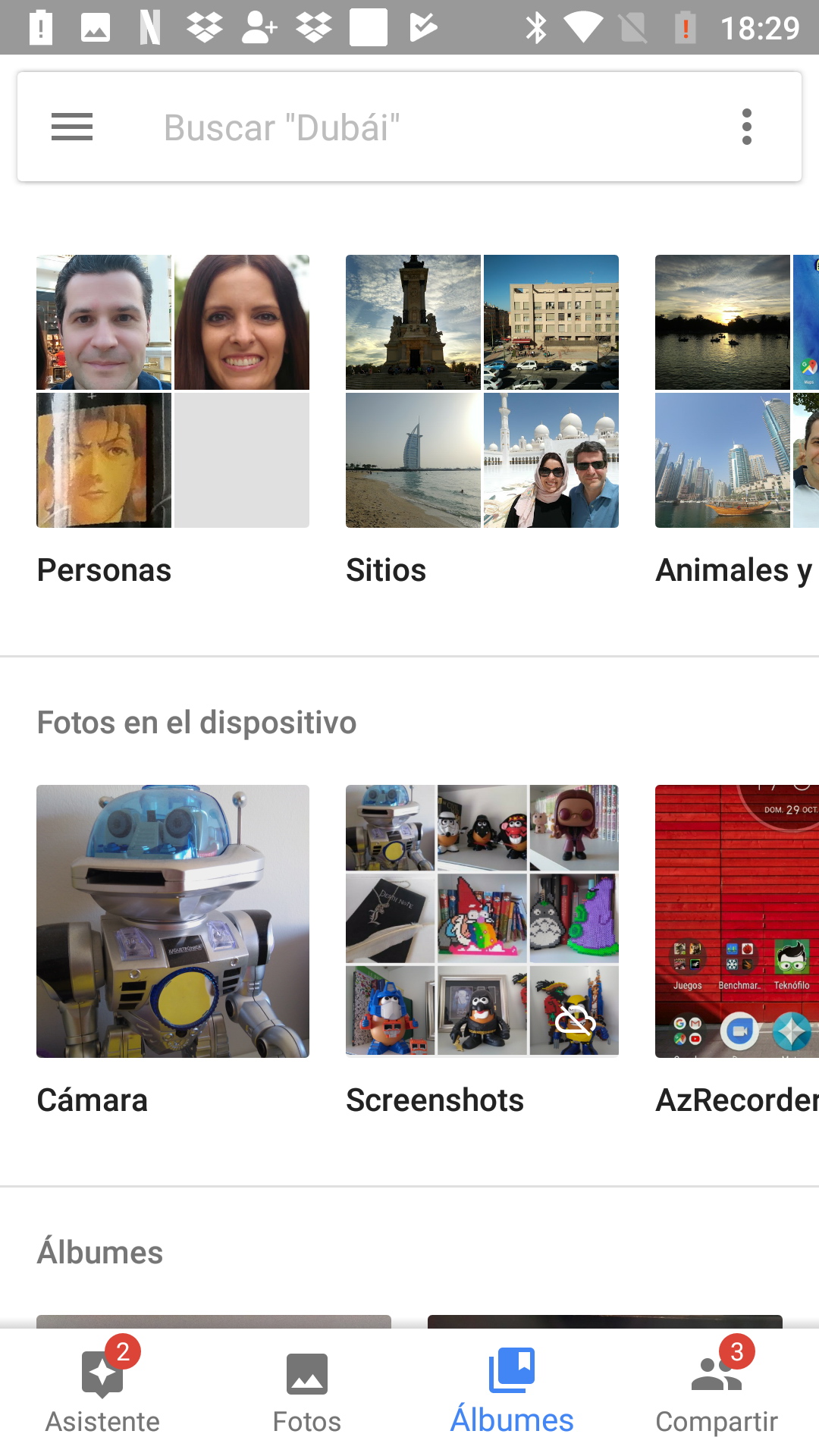Switch to the Asistente tab
This screenshot has width=819, height=1456.
(x=102, y=1393)
